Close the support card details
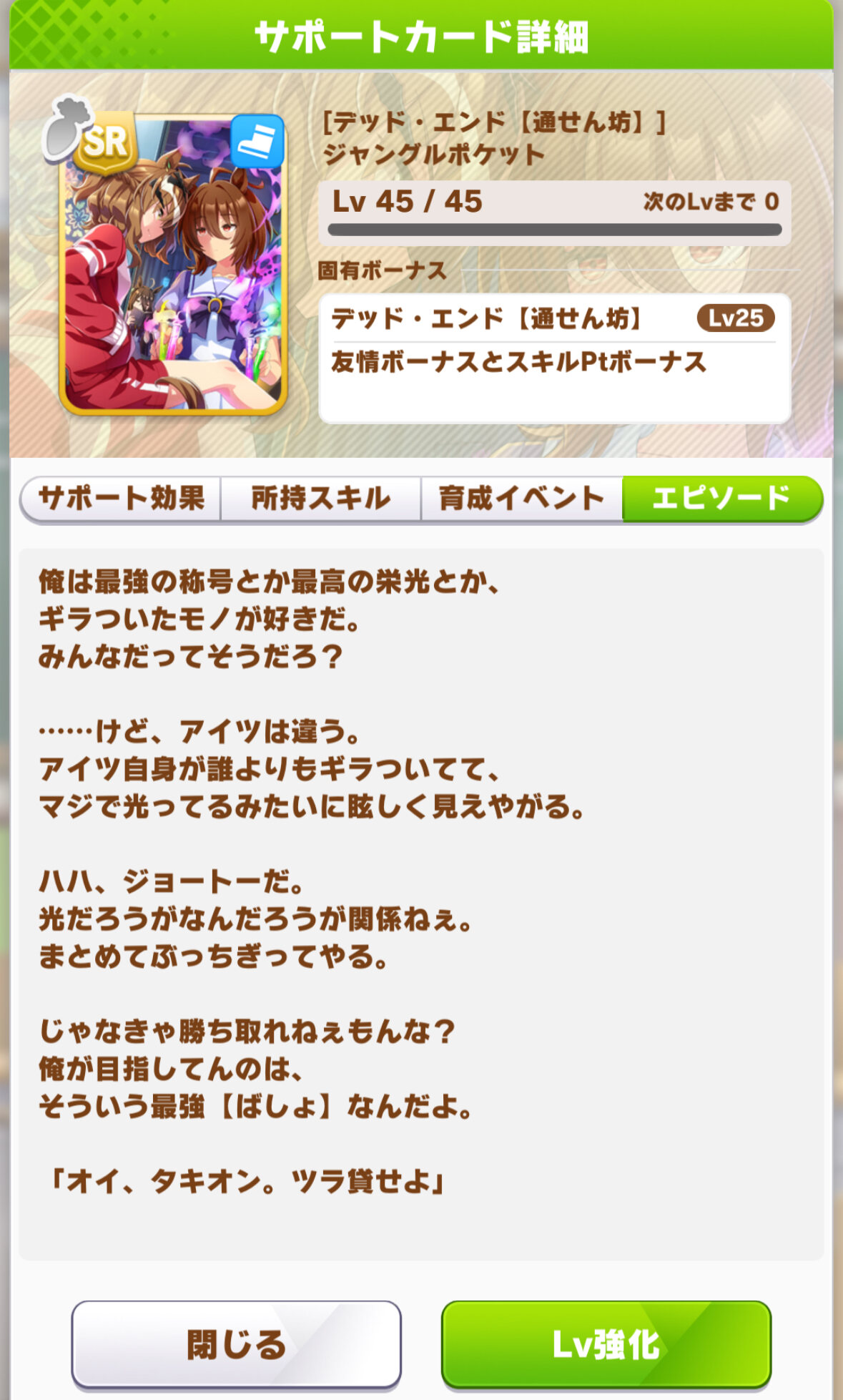 [236, 1344]
